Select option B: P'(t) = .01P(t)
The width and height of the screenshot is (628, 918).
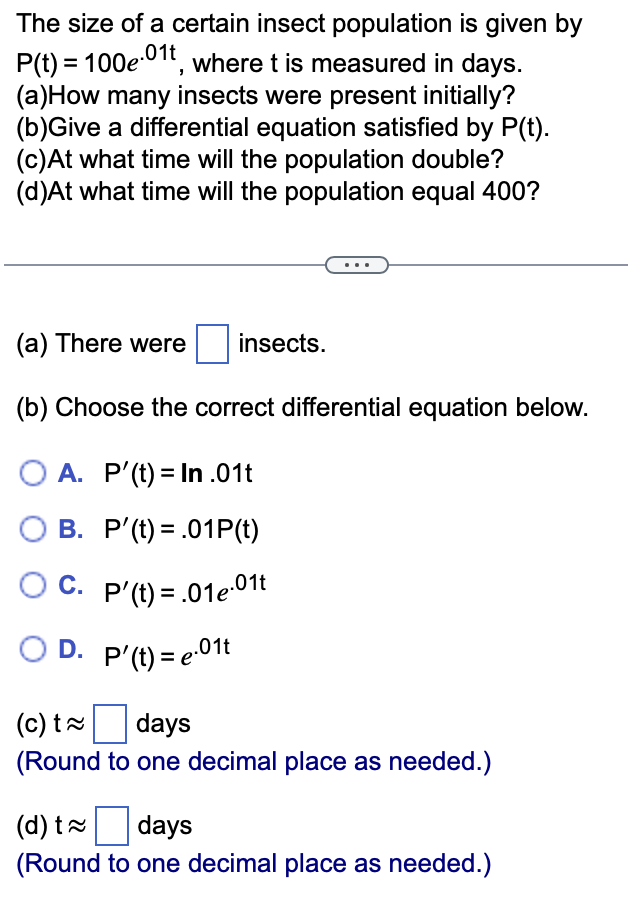pos(35,529)
